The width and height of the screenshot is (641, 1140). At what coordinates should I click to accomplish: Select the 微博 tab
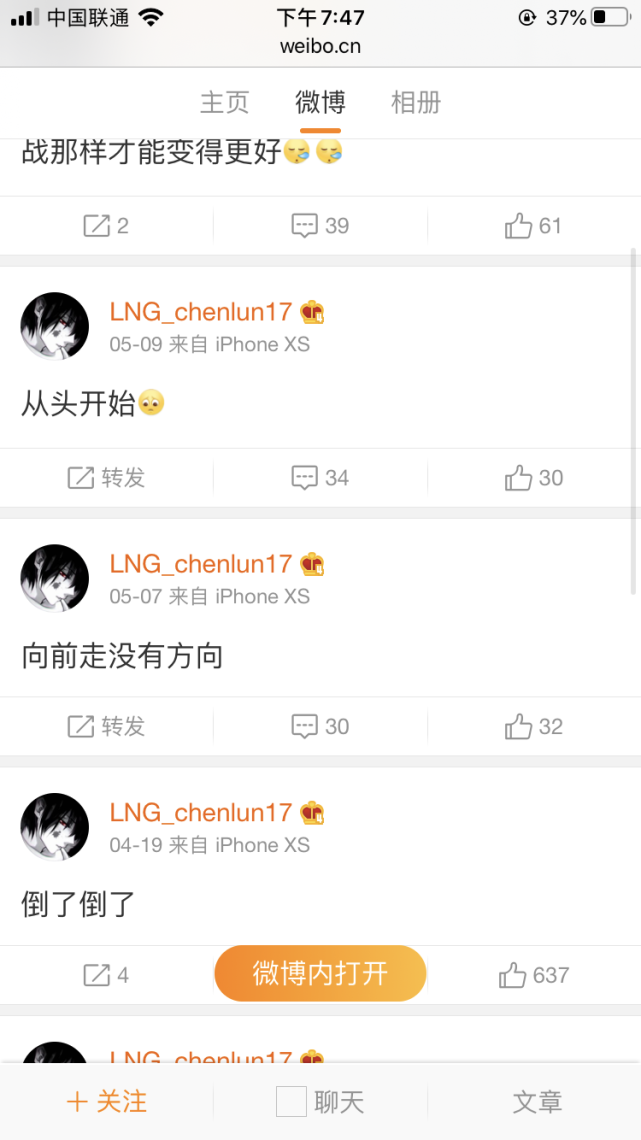[320, 102]
